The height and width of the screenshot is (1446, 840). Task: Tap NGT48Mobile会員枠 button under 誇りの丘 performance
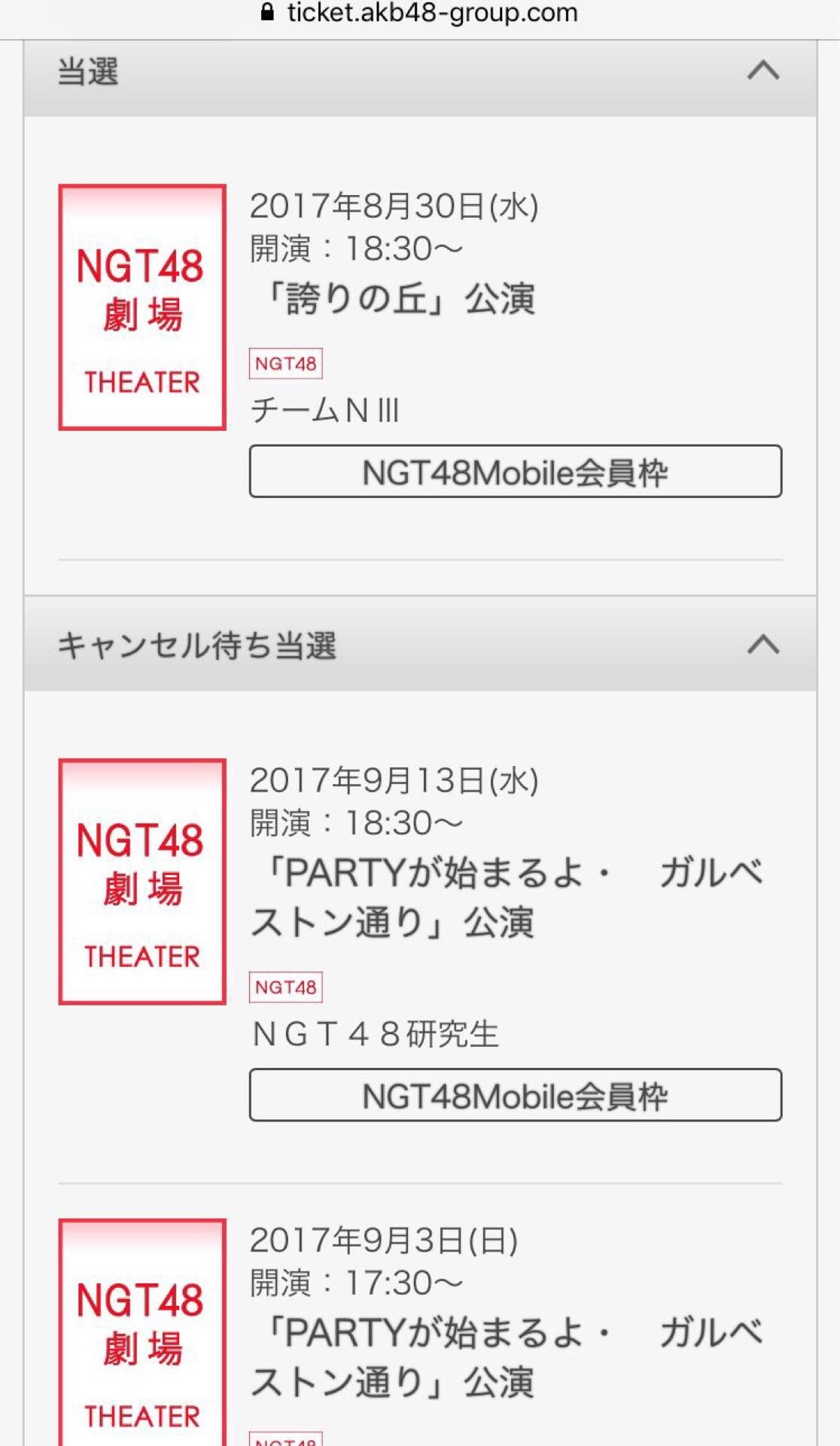[x=516, y=471]
